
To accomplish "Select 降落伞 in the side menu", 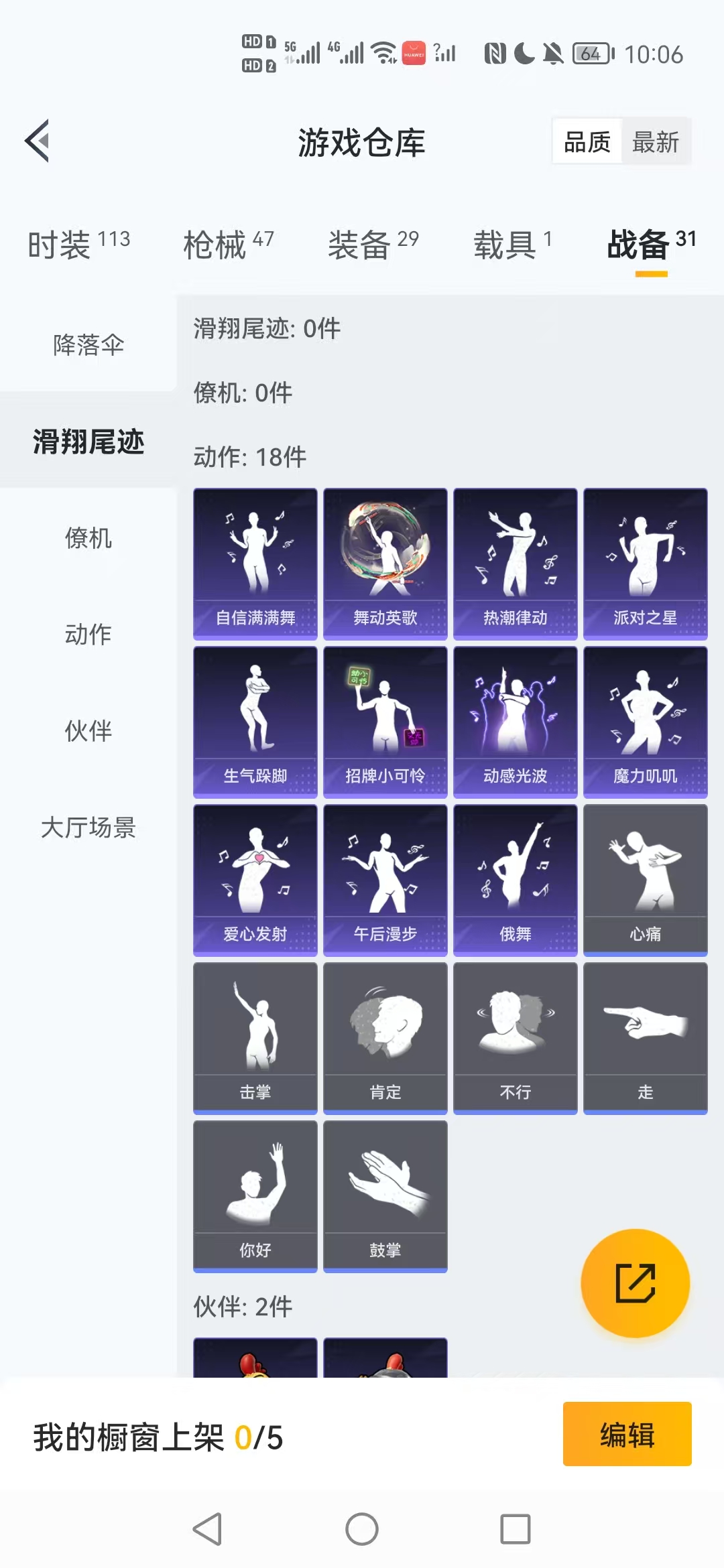I will pyautogui.click(x=88, y=345).
